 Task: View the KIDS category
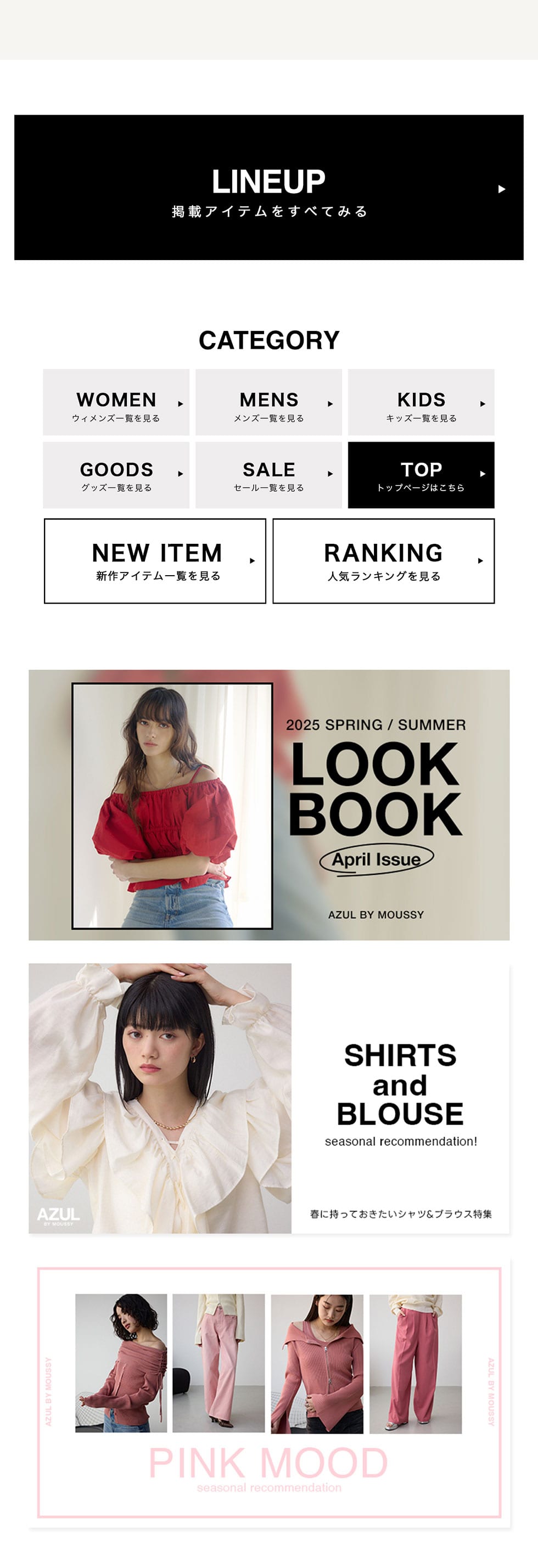421,402
